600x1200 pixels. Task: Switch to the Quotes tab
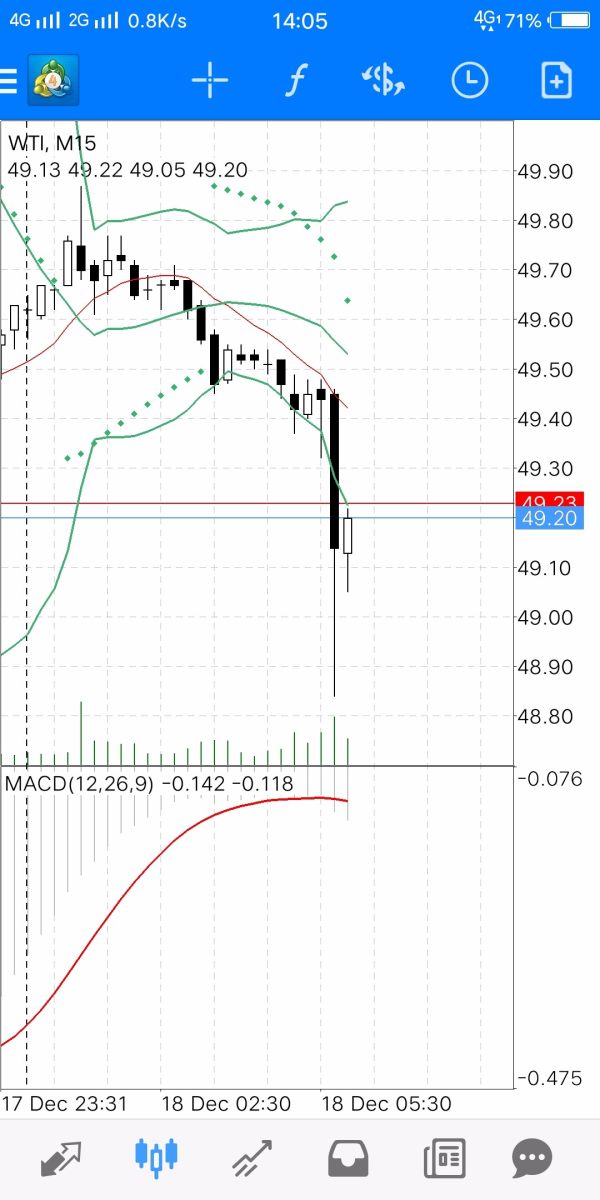[x=61, y=1159]
